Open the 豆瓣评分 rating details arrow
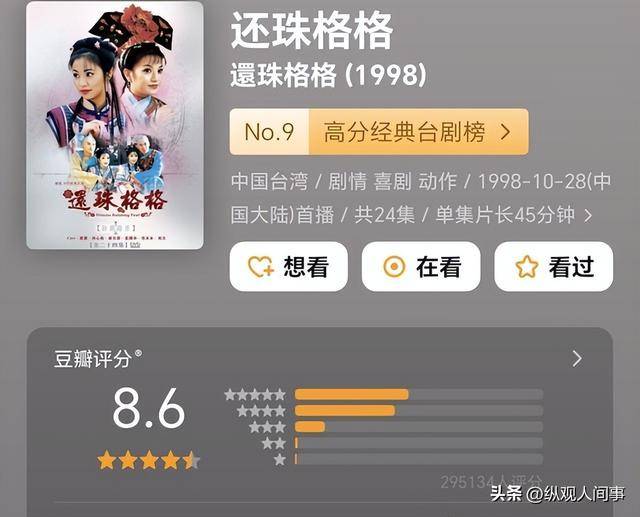640x517 pixels. tap(577, 358)
